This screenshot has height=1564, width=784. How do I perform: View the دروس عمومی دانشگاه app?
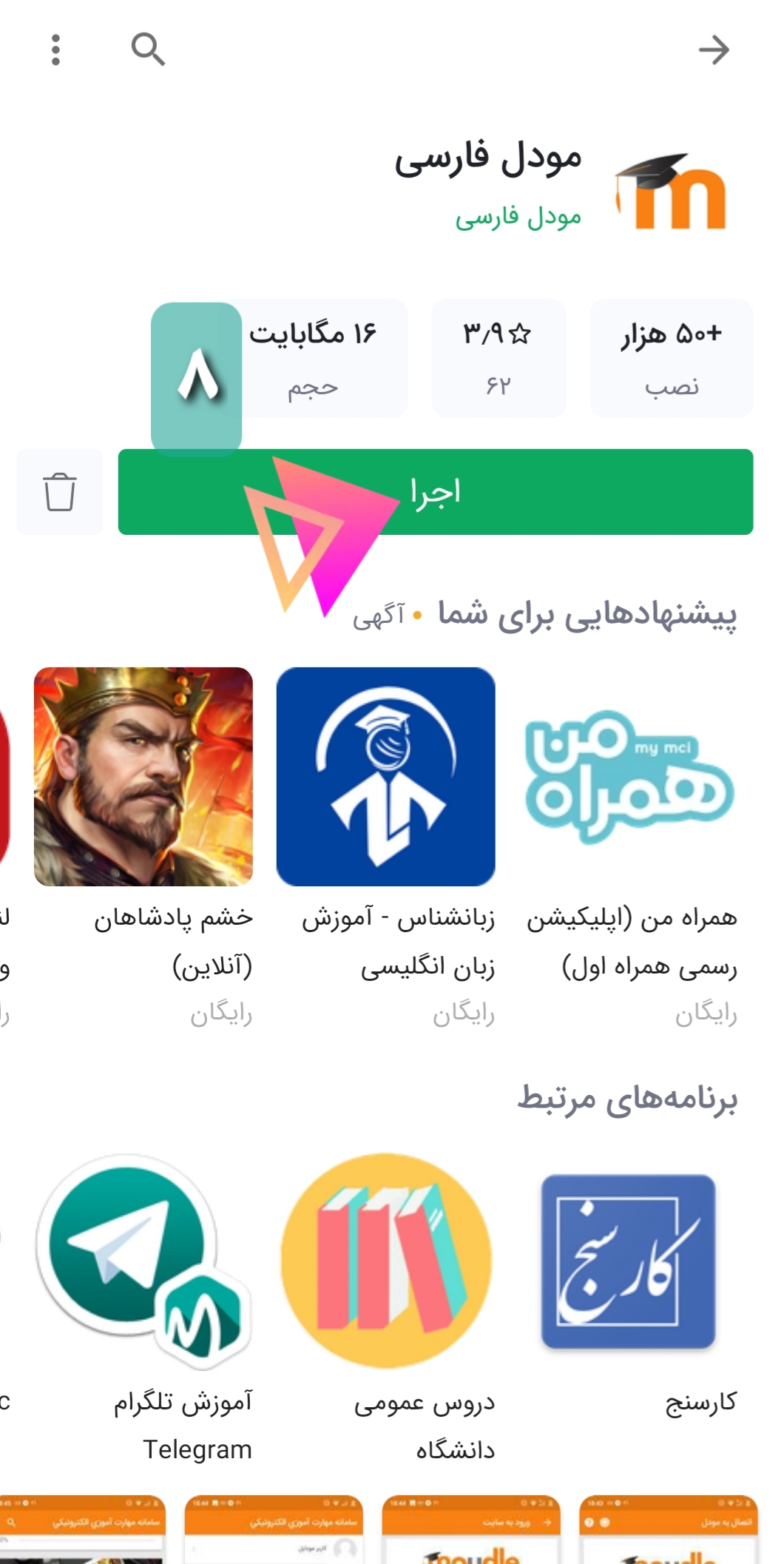coord(385,1261)
